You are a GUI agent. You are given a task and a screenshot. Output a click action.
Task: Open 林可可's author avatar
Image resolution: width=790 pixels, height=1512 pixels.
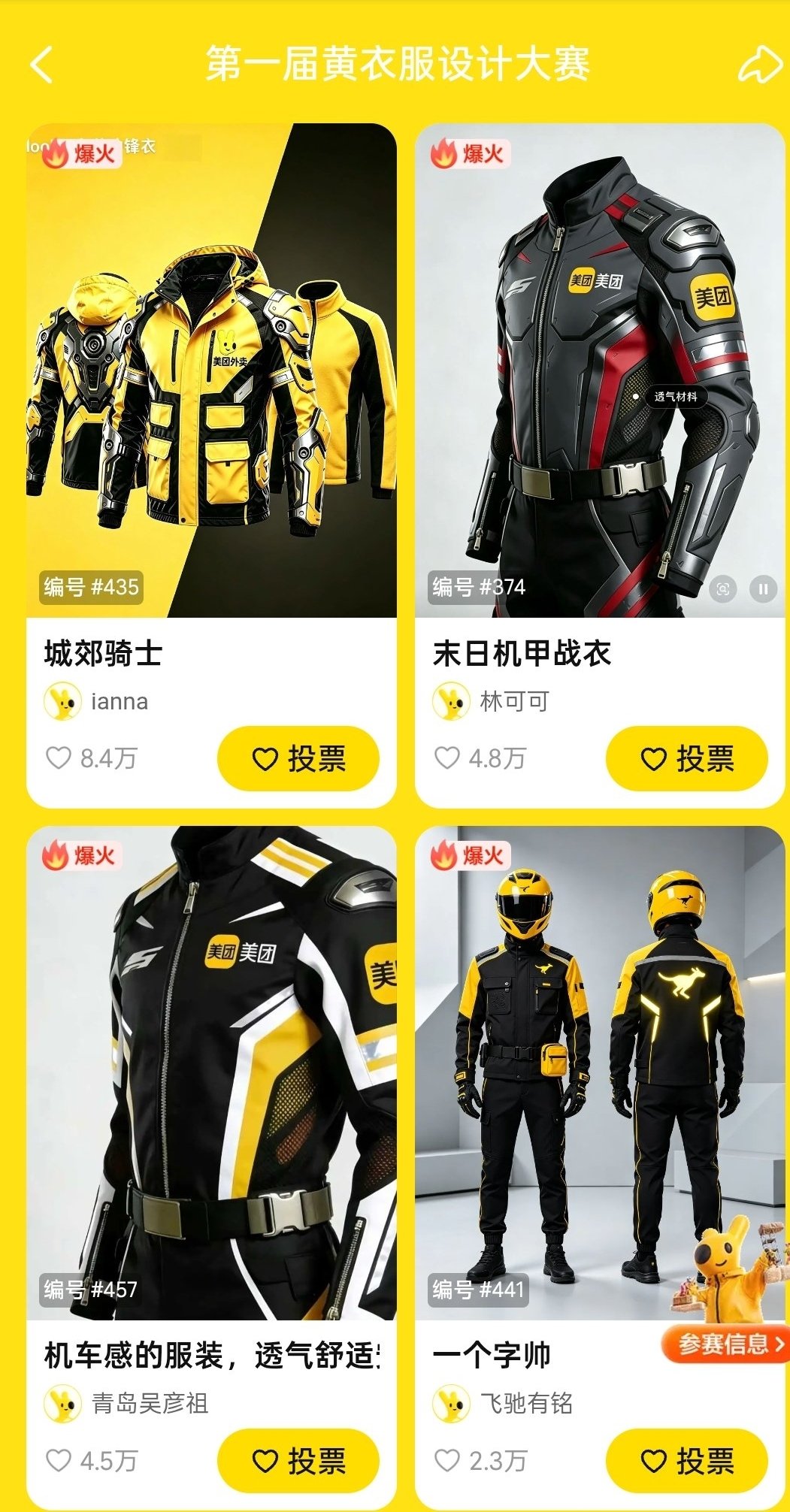pos(451,701)
